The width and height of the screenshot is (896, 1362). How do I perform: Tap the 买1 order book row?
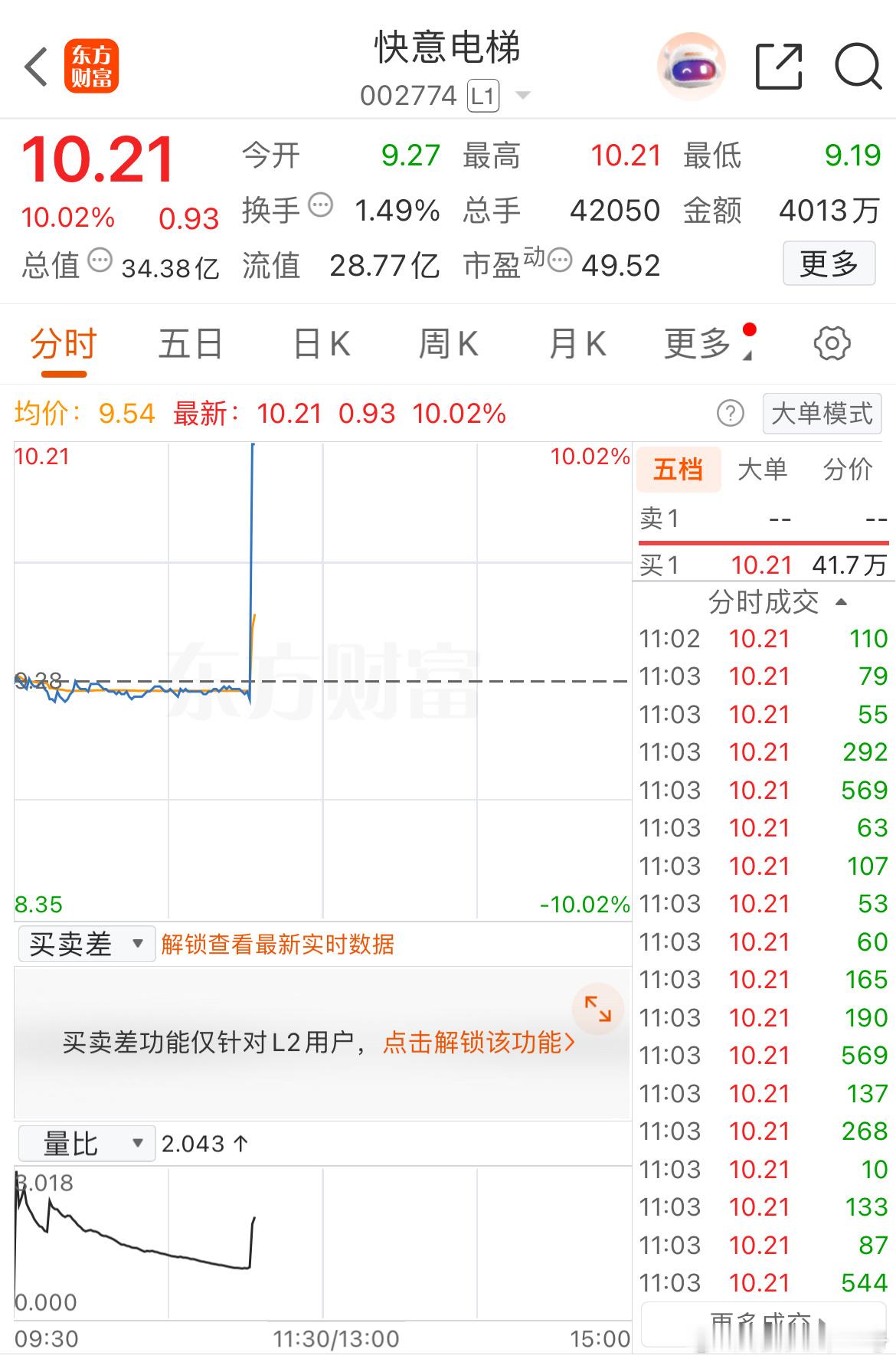[x=762, y=565]
